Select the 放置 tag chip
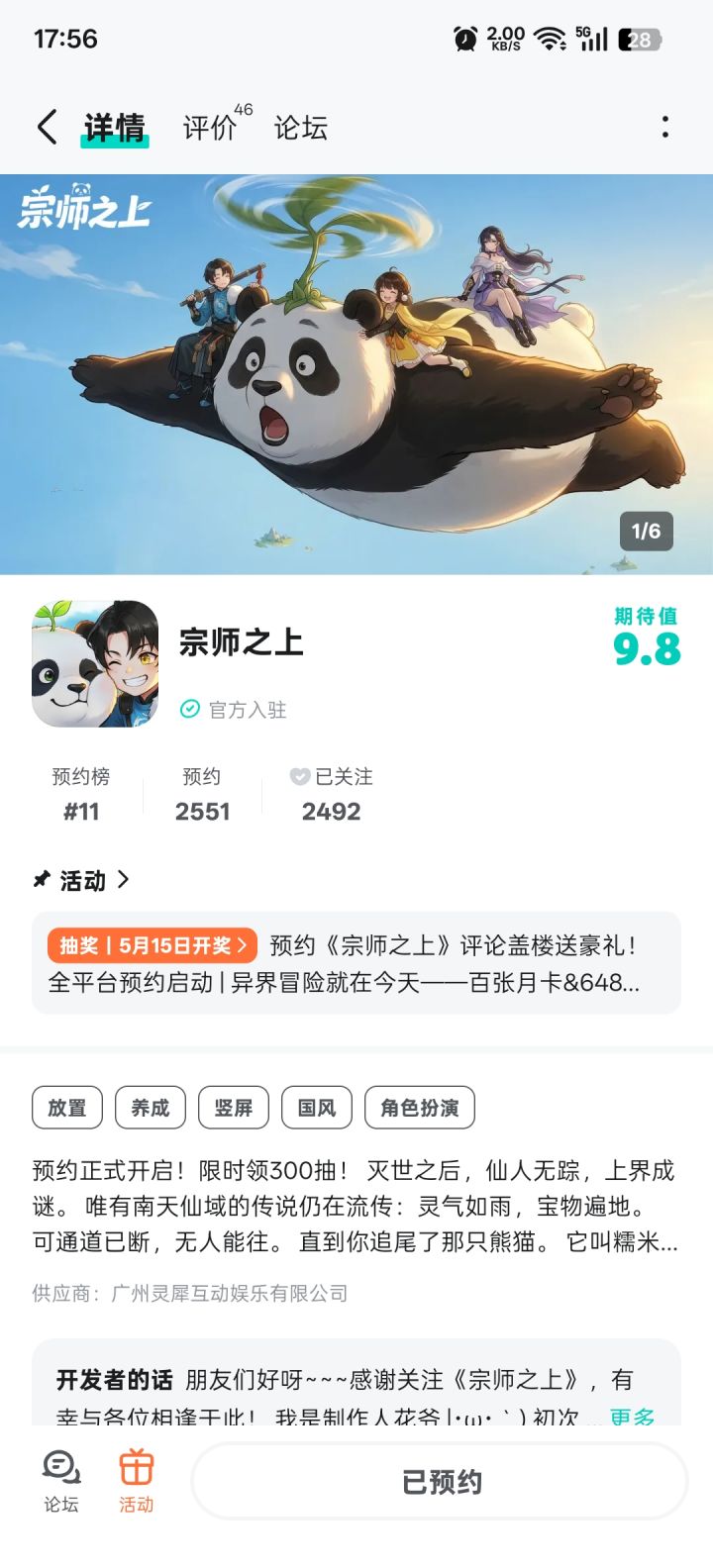The height and width of the screenshot is (1568, 713). point(65,1108)
